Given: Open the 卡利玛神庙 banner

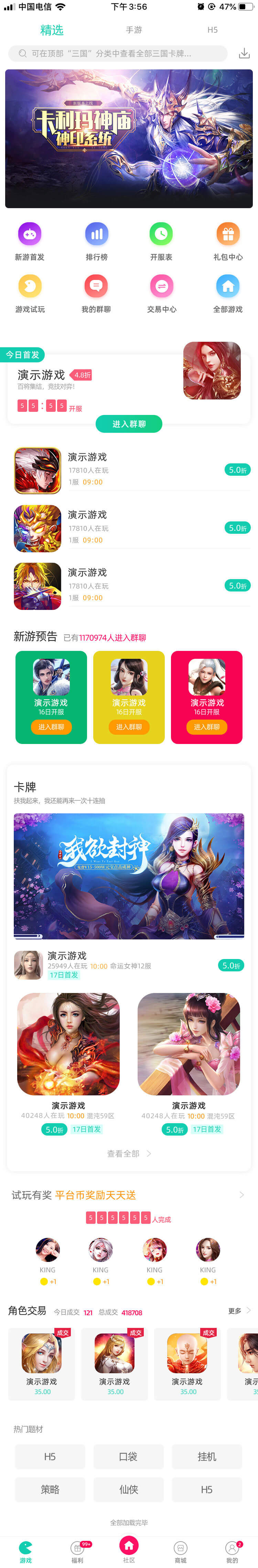Looking at the screenshot, I should click(129, 138).
